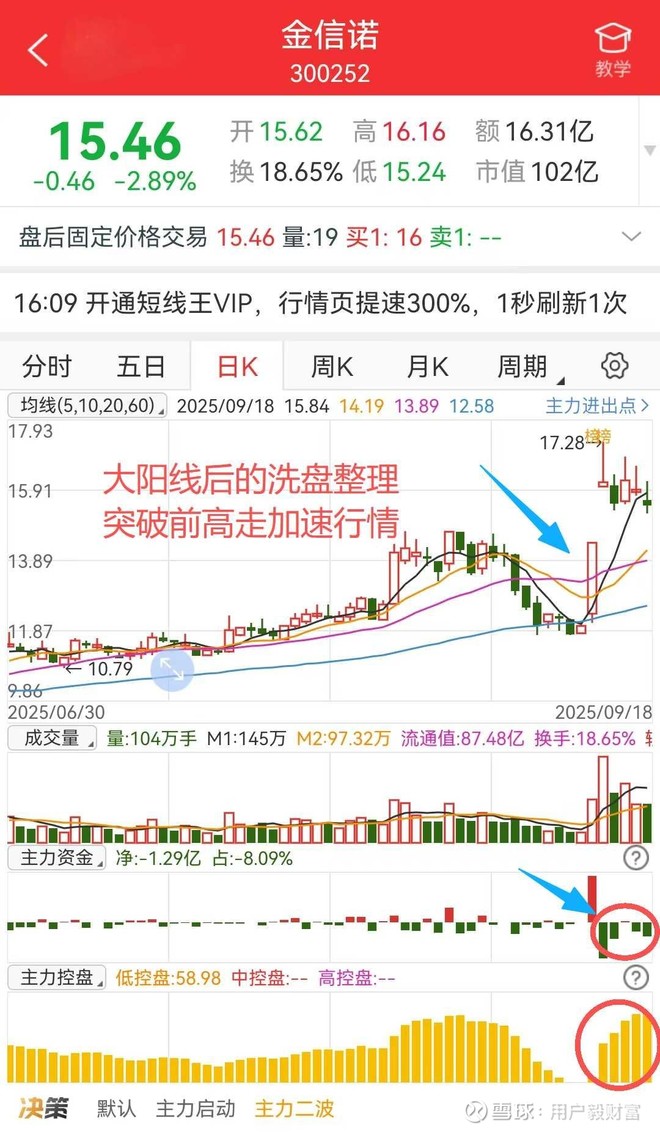Open the 教学 tutorial icon
This screenshot has height=1132, width=660.
point(612,49)
